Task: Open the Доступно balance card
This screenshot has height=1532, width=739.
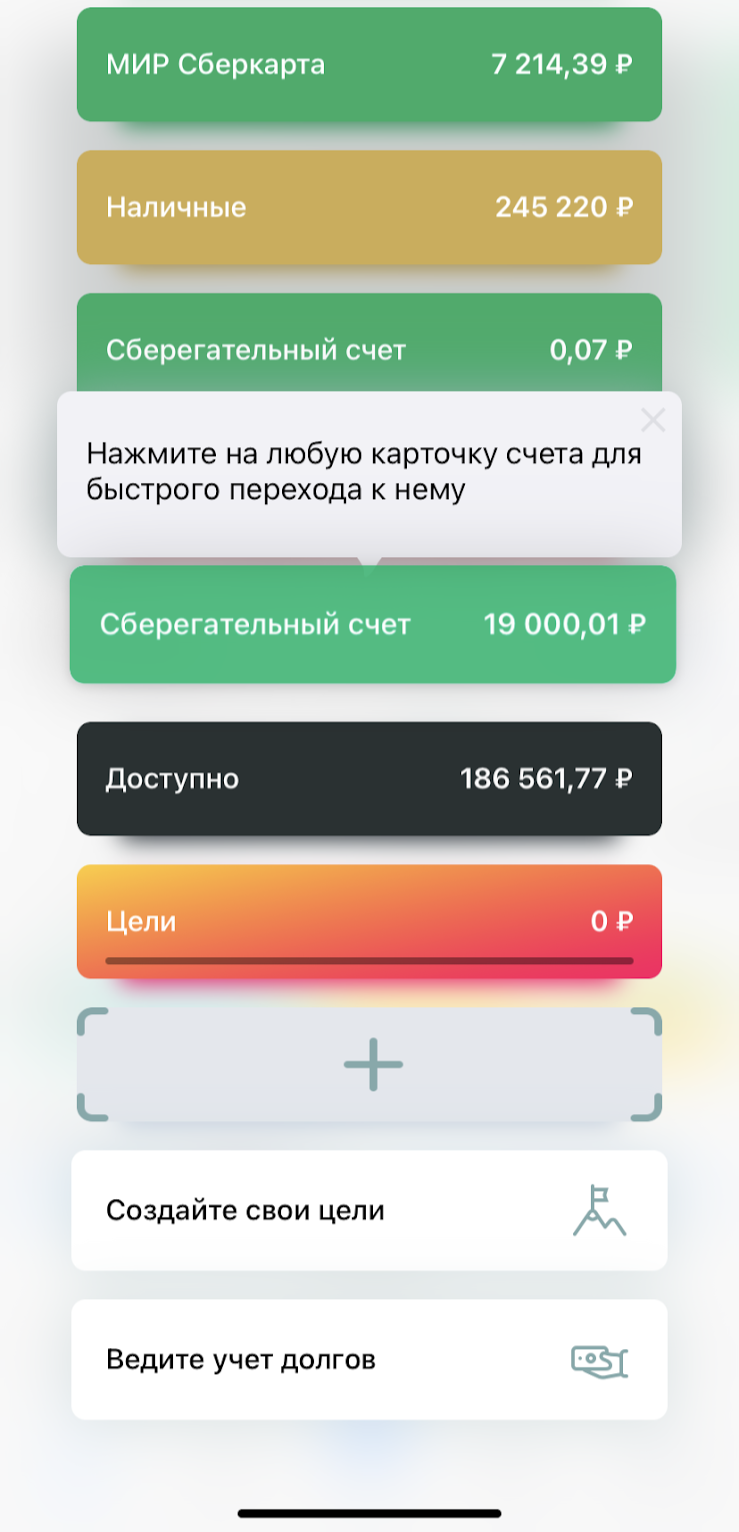Action: pos(369,778)
